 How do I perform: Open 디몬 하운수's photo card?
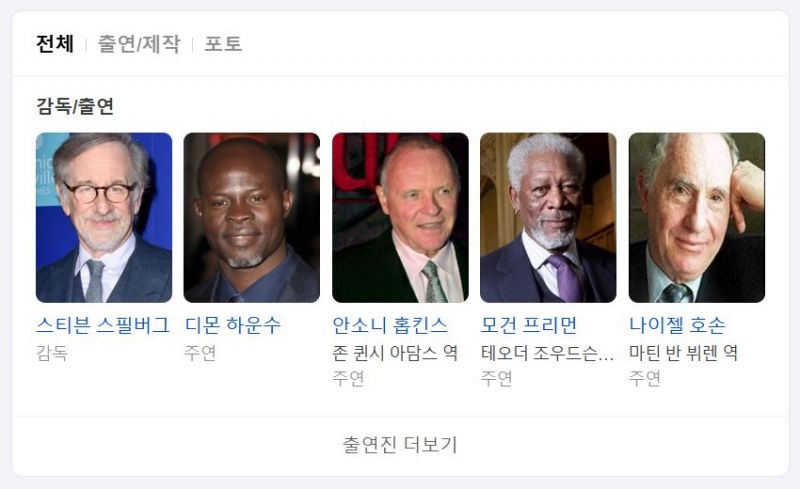tap(252, 218)
